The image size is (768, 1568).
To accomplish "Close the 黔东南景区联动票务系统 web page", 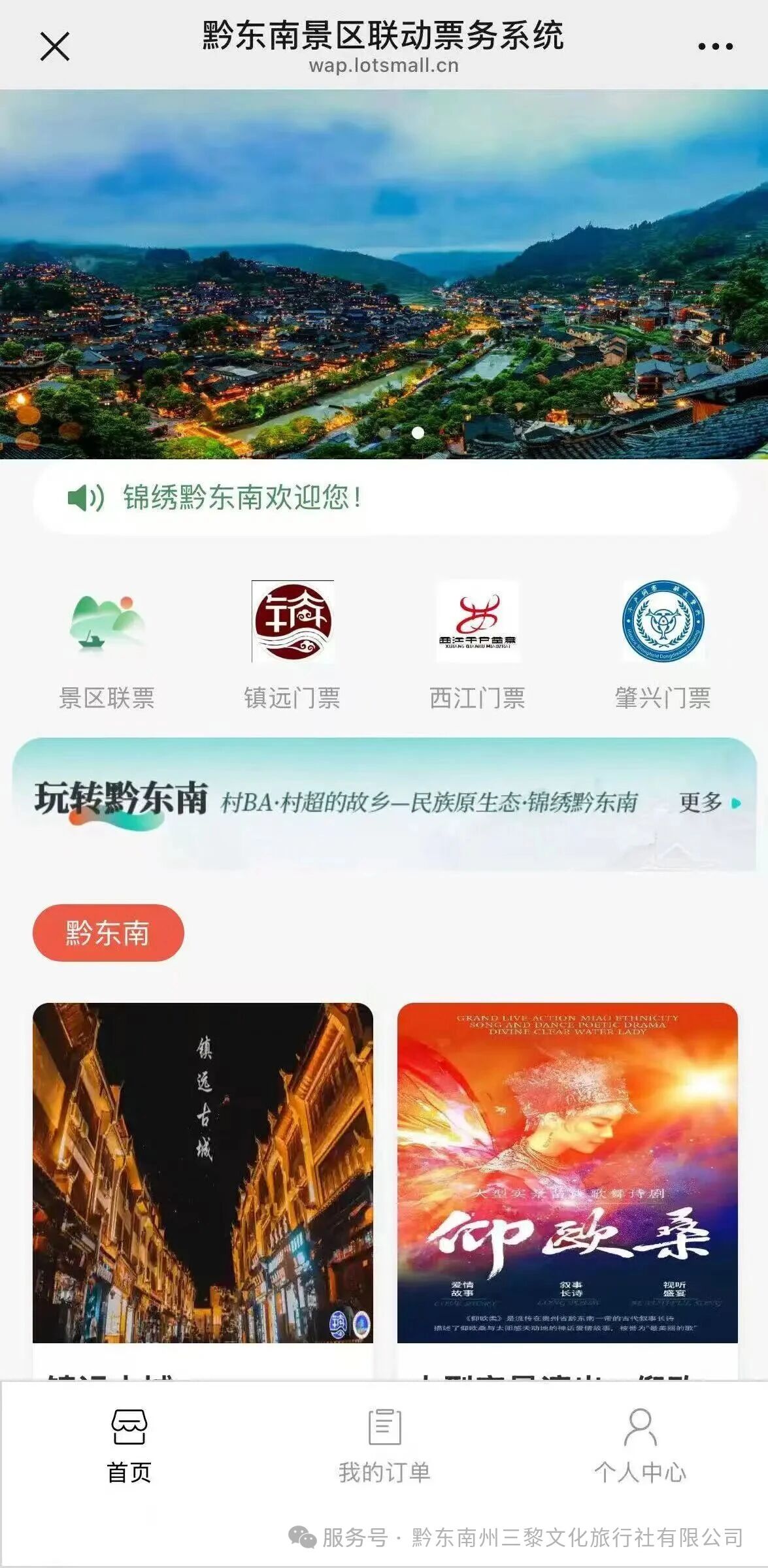I will 55,47.
